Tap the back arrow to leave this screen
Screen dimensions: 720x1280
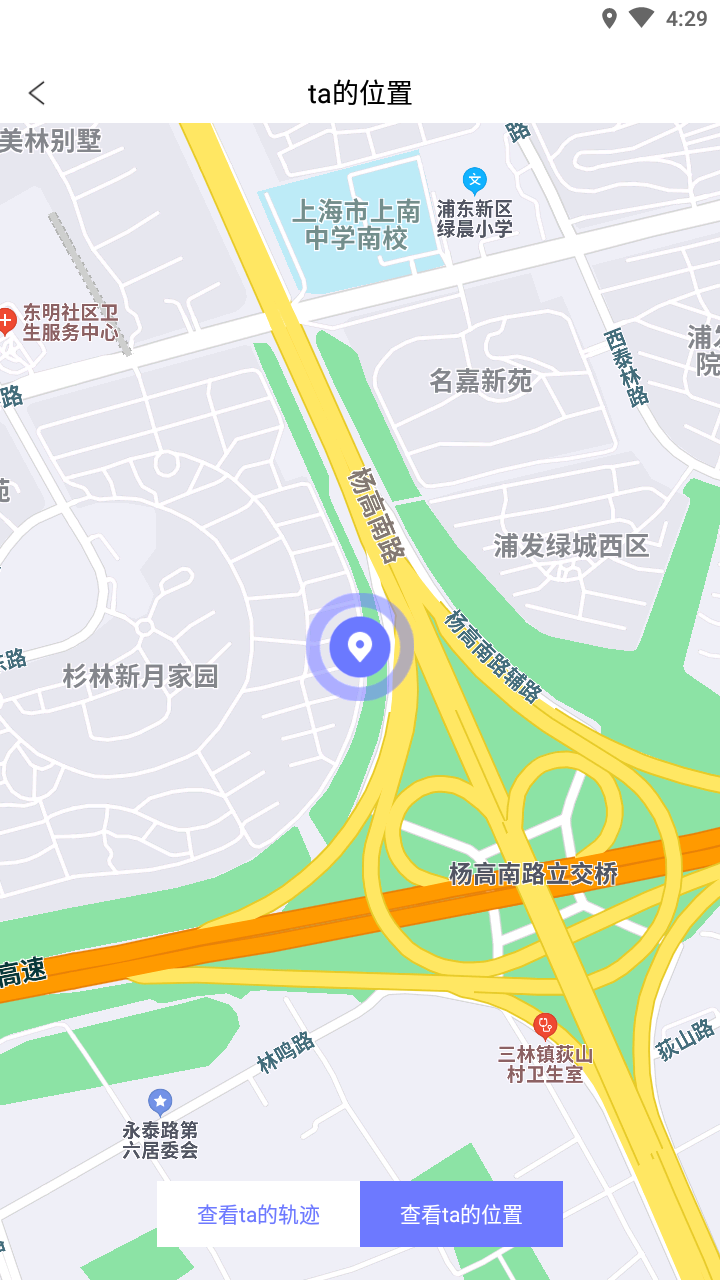pyautogui.click(x=36, y=93)
